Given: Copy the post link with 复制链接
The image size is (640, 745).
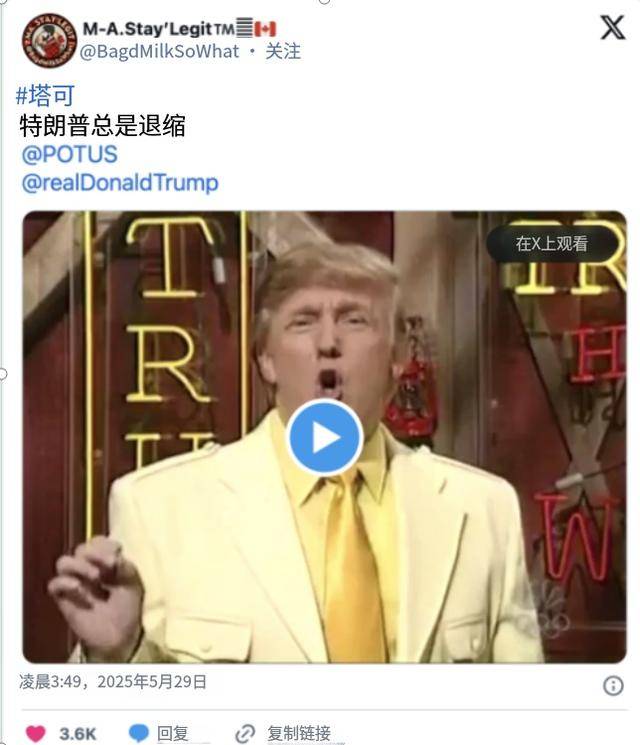Looking at the screenshot, I should [285, 733].
